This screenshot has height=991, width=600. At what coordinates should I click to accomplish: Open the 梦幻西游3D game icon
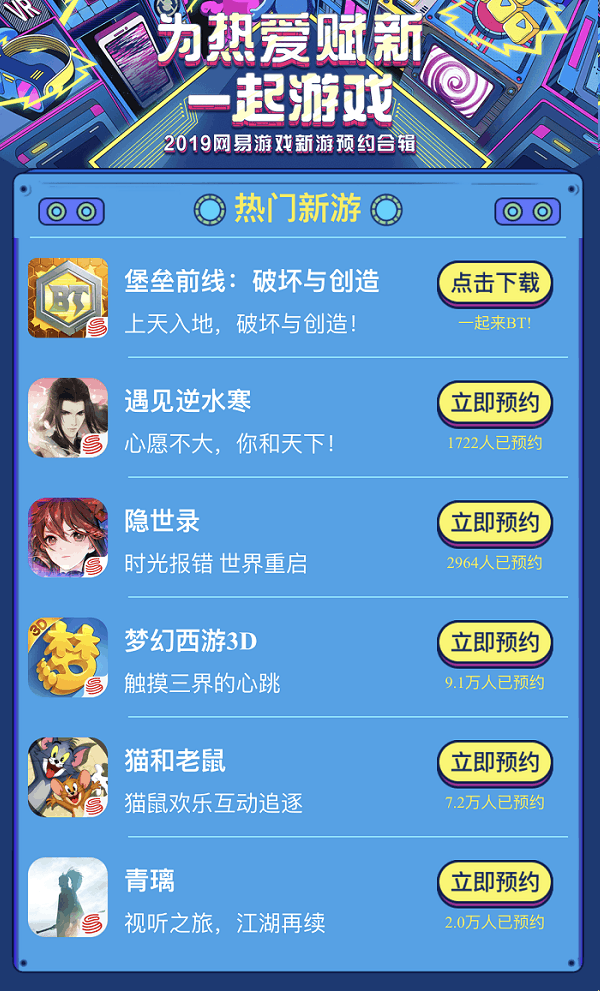click(x=68, y=658)
